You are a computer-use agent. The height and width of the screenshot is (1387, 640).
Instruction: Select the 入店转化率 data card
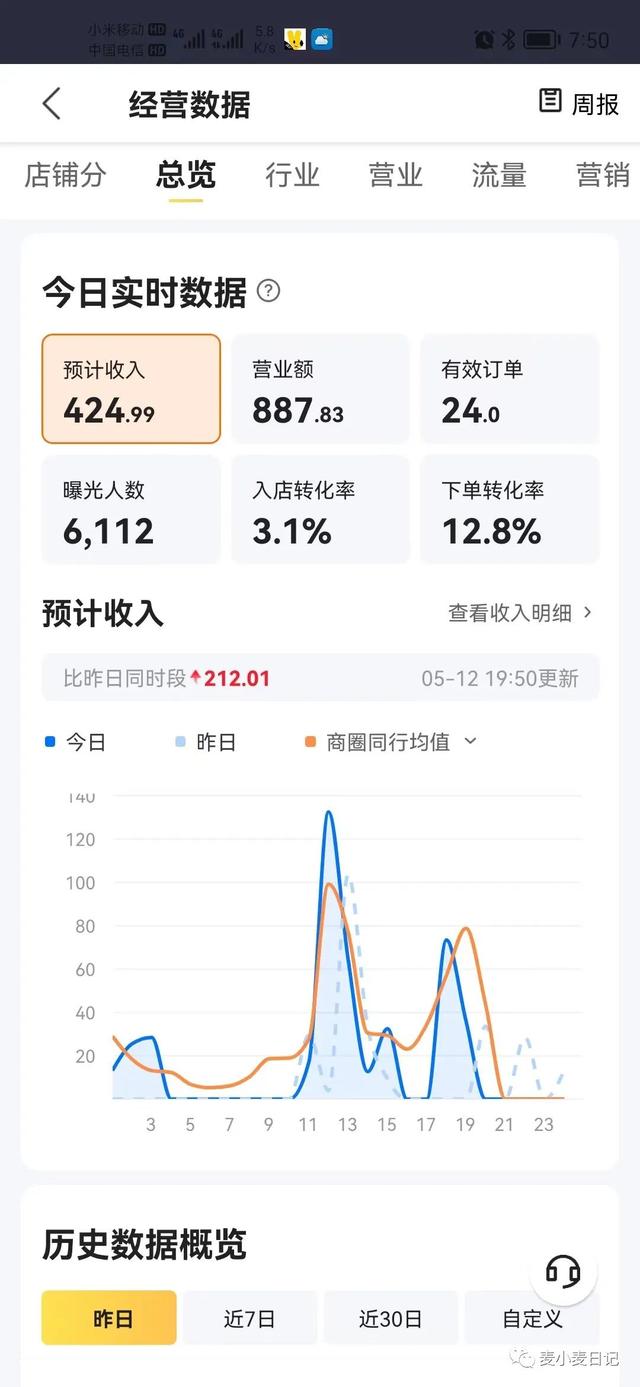pyautogui.click(x=320, y=510)
